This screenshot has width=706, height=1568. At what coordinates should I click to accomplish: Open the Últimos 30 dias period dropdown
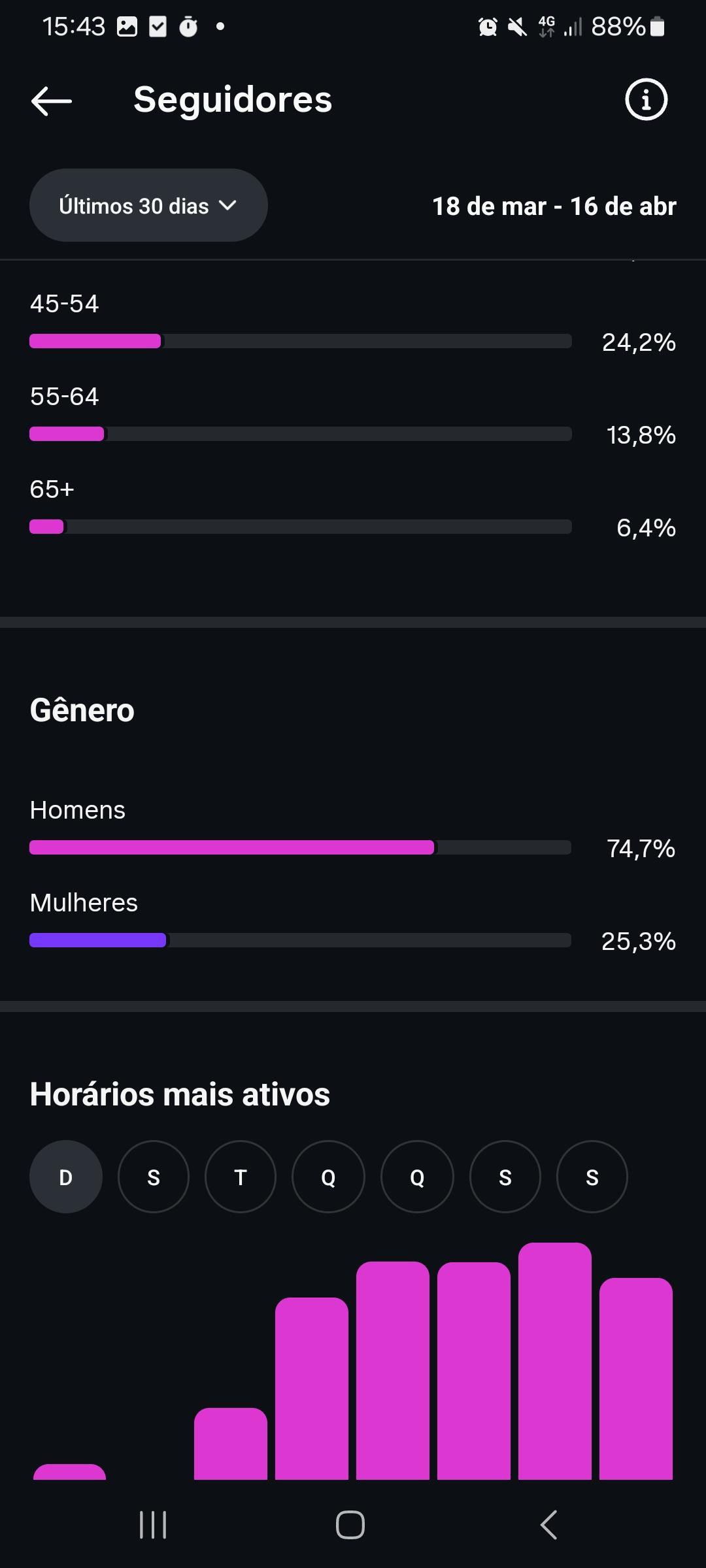point(148,206)
